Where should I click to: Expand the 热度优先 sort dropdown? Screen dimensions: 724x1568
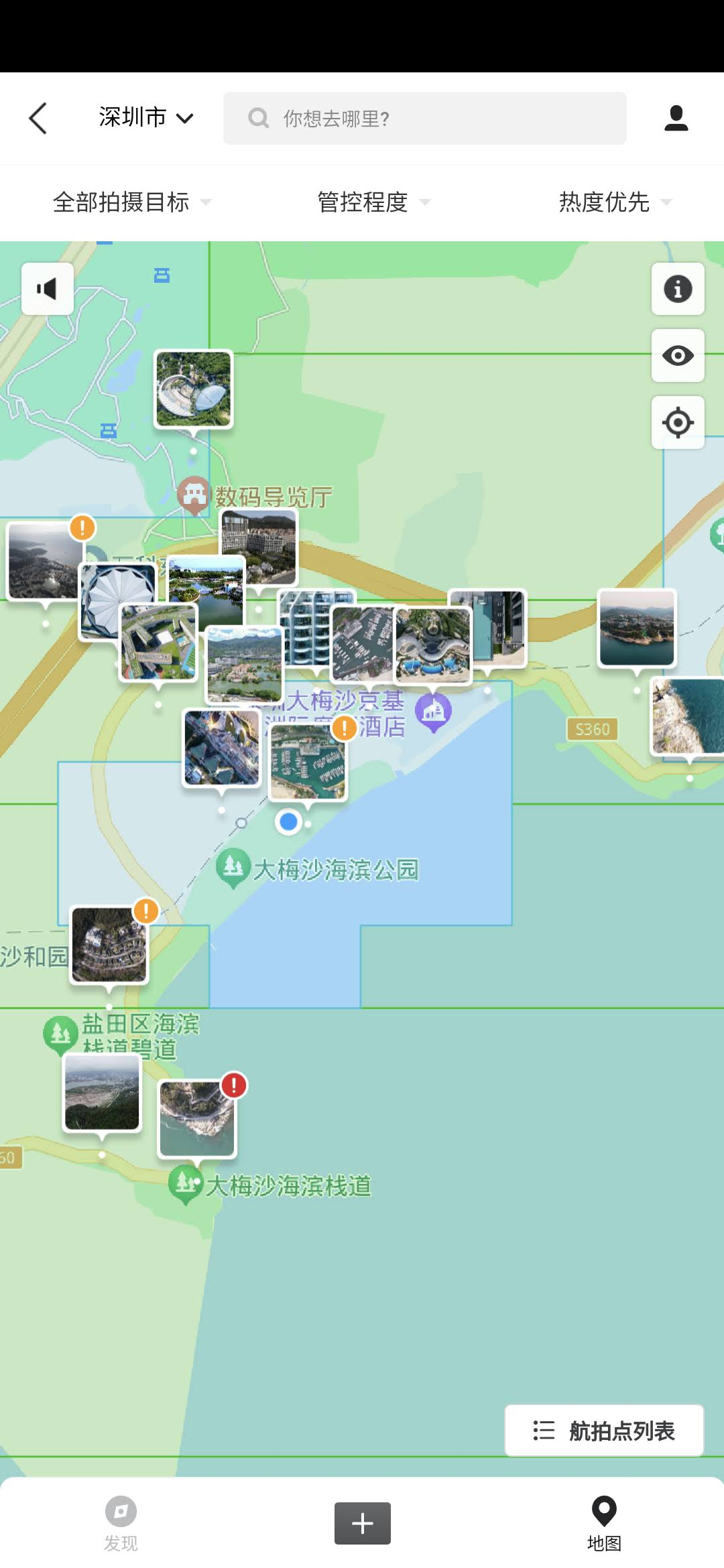tap(615, 202)
